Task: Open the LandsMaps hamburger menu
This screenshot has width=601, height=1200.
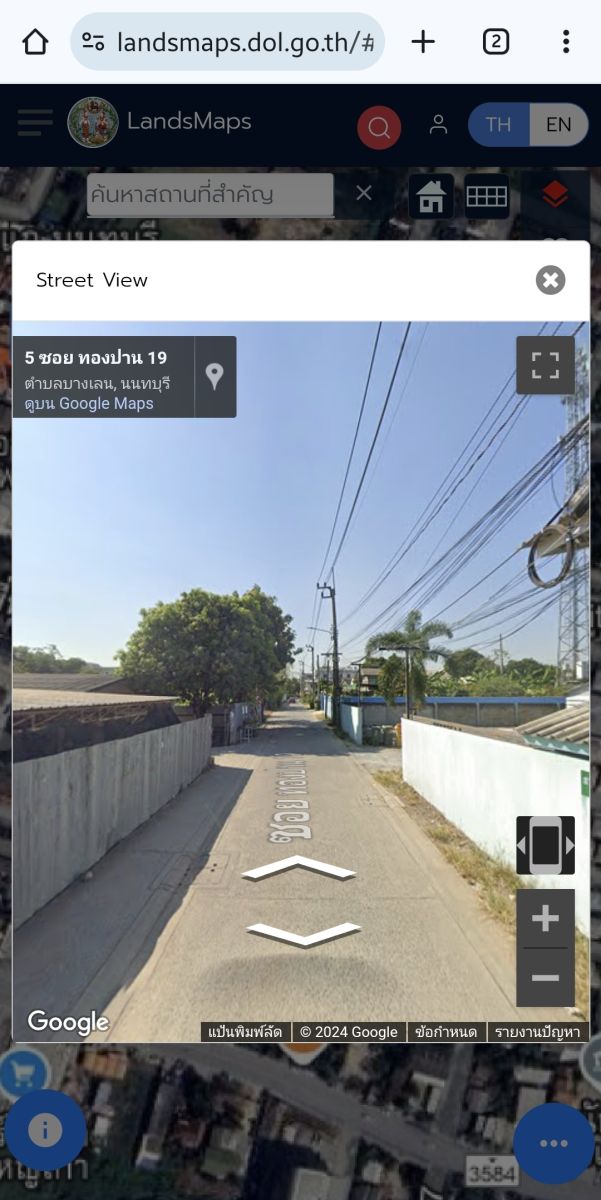Action: click(x=35, y=123)
